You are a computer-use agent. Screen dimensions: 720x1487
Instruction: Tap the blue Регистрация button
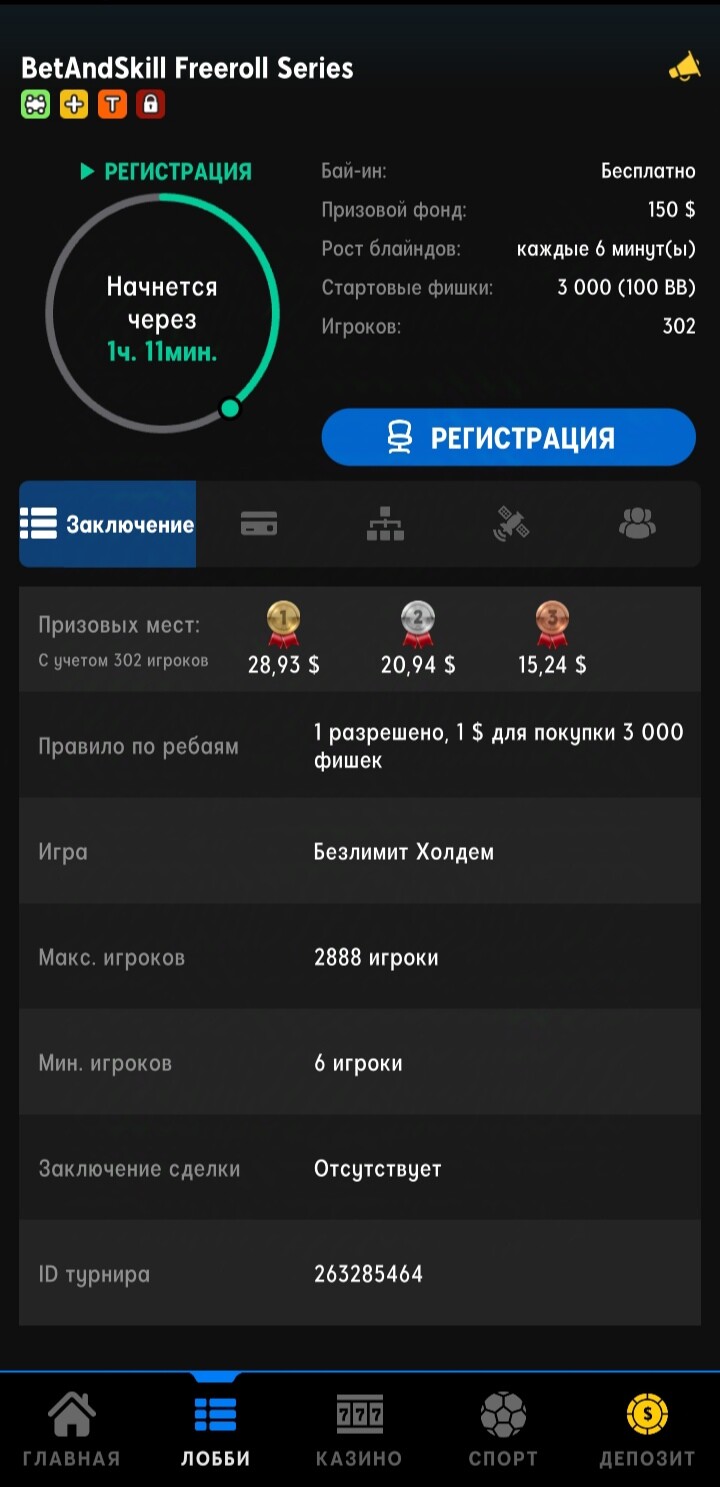pyautogui.click(x=508, y=437)
